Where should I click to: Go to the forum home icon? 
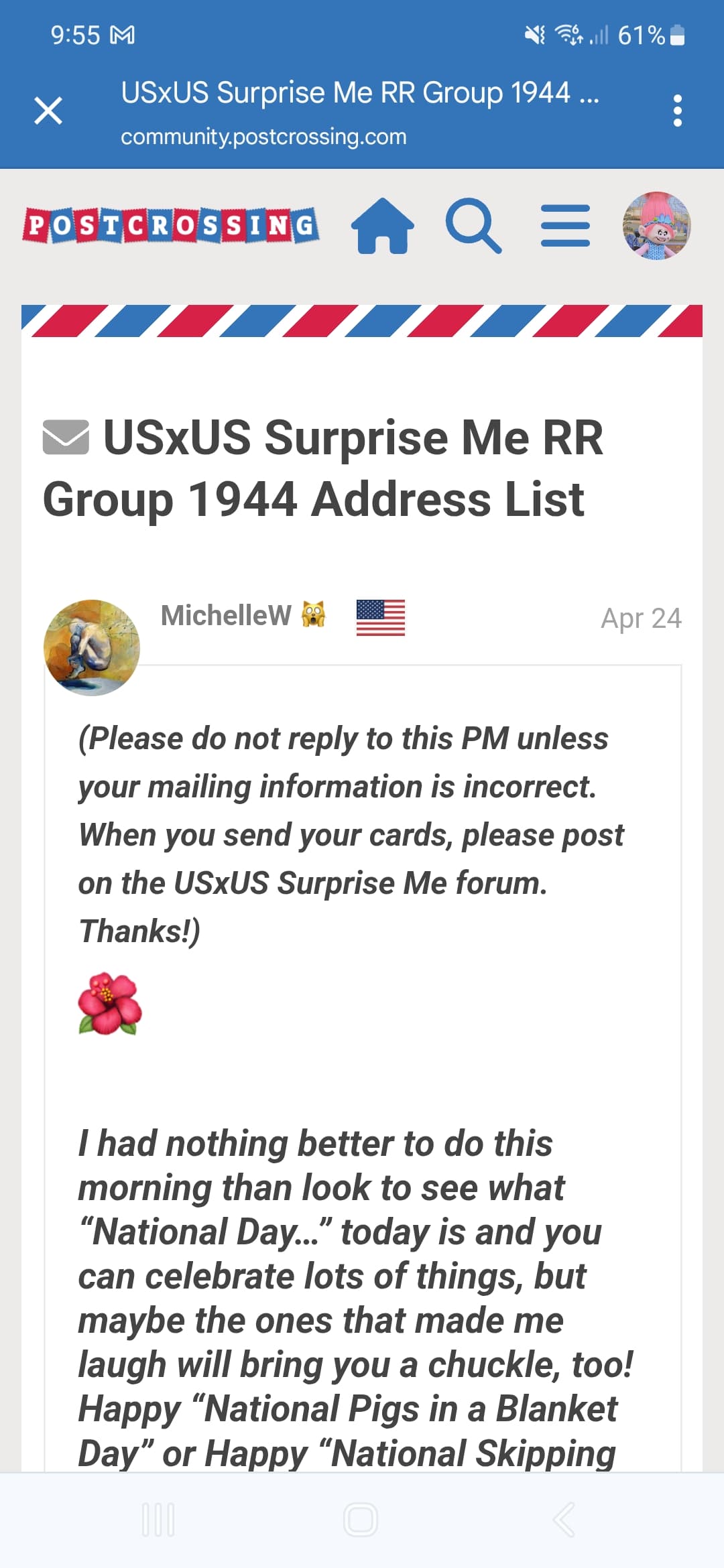tap(382, 226)
